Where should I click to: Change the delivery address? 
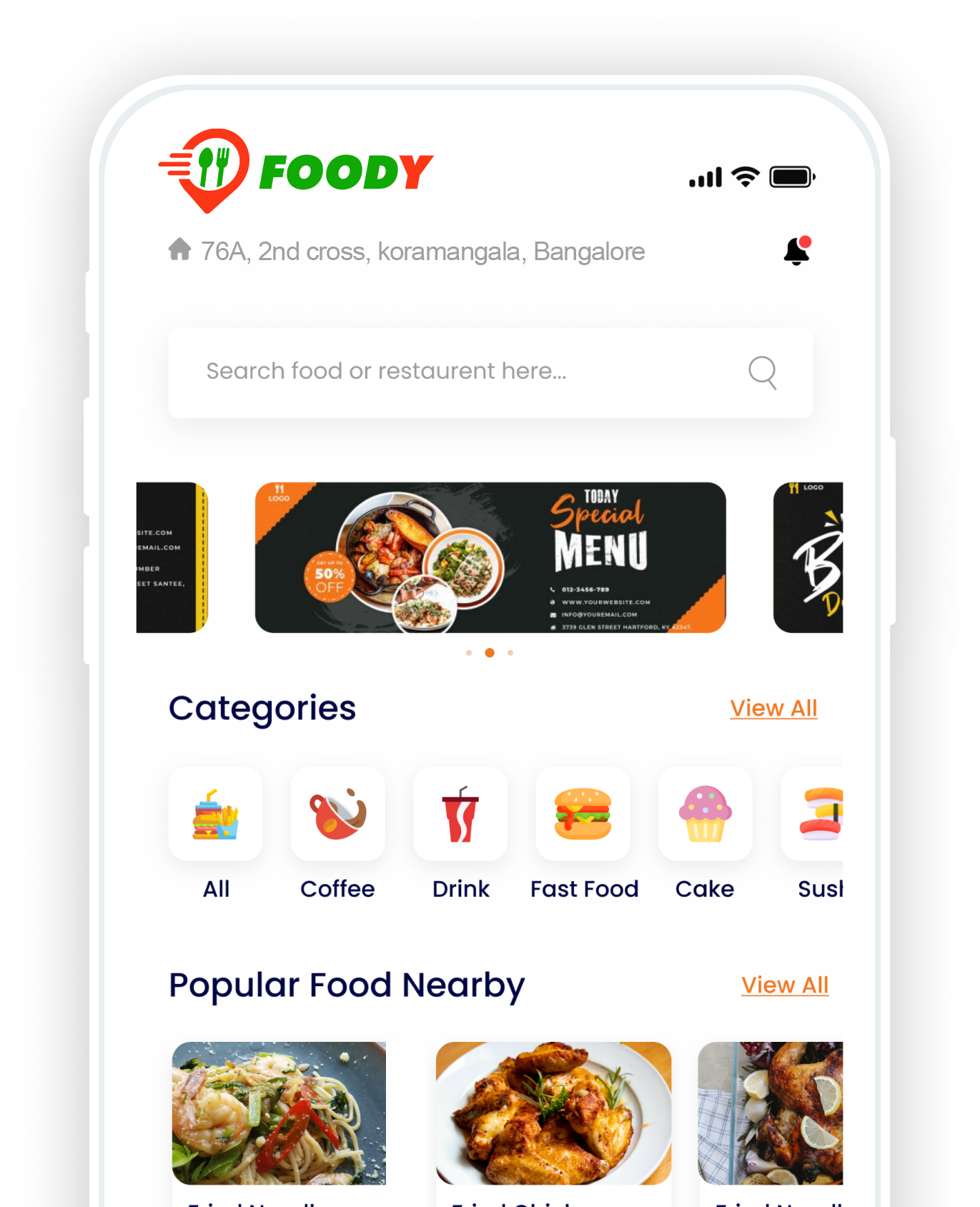(422, 252)
